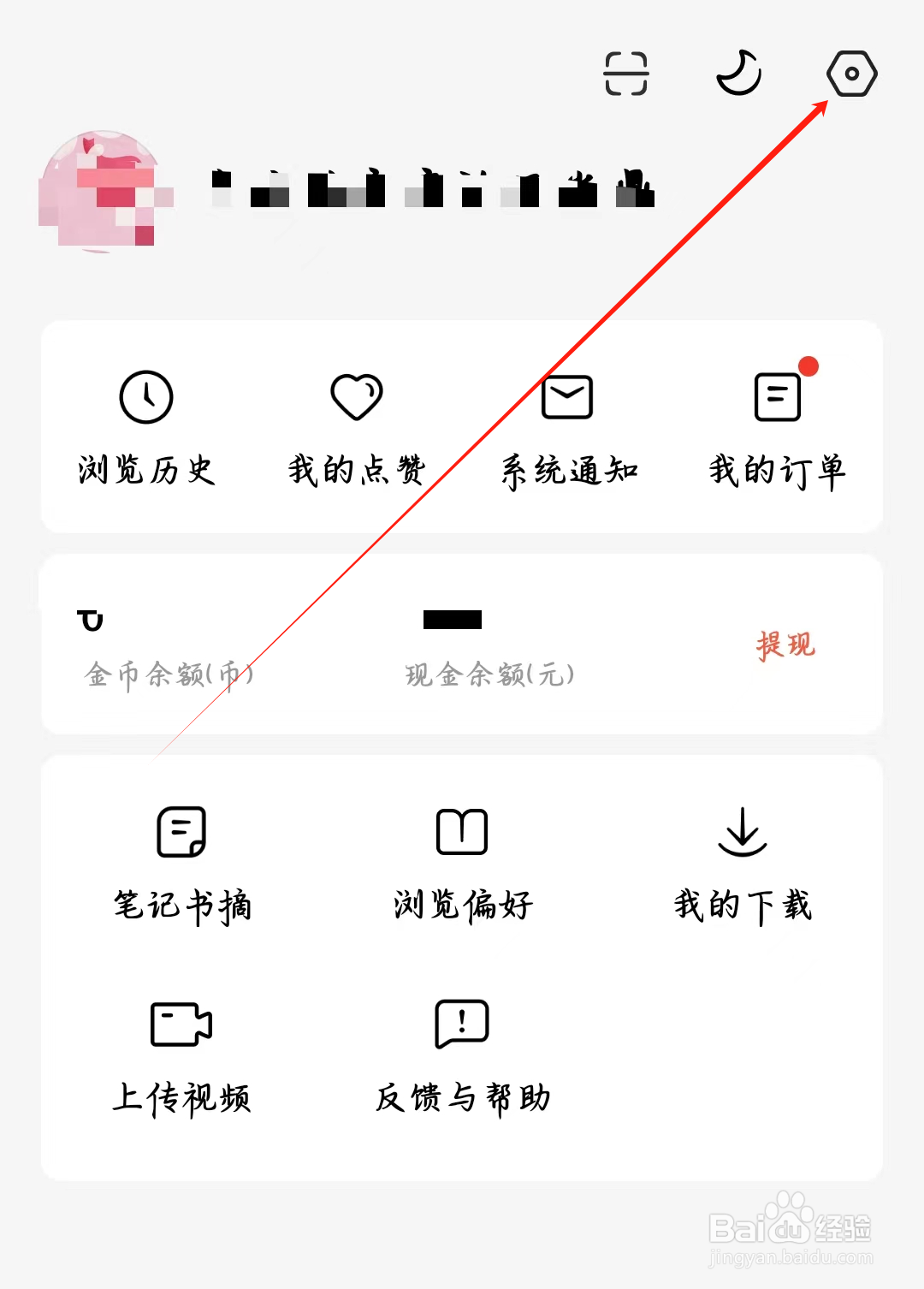Check 现金余额 cash balance

point(488,650)
